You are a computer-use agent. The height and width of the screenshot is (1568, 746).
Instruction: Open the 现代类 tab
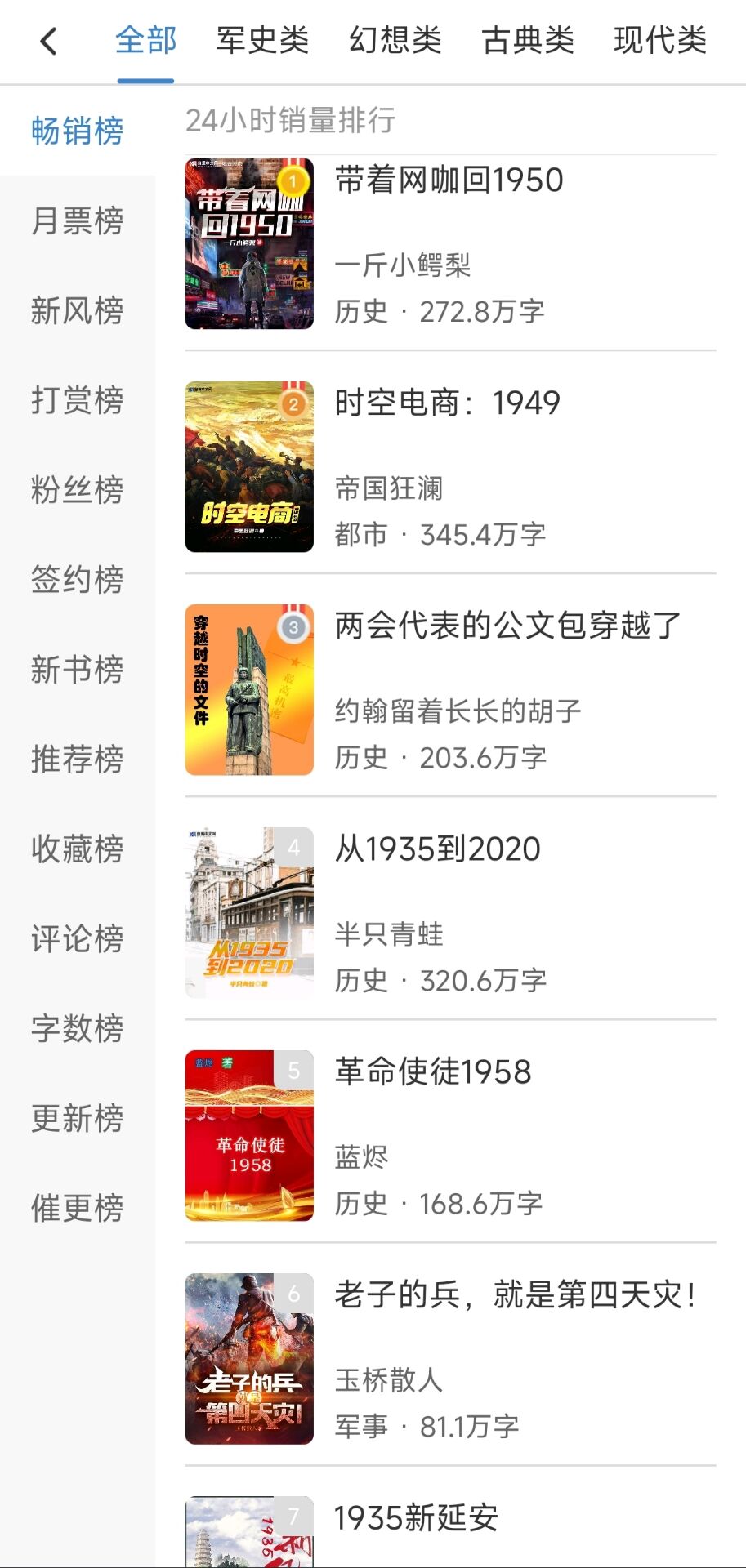point(659,39)
